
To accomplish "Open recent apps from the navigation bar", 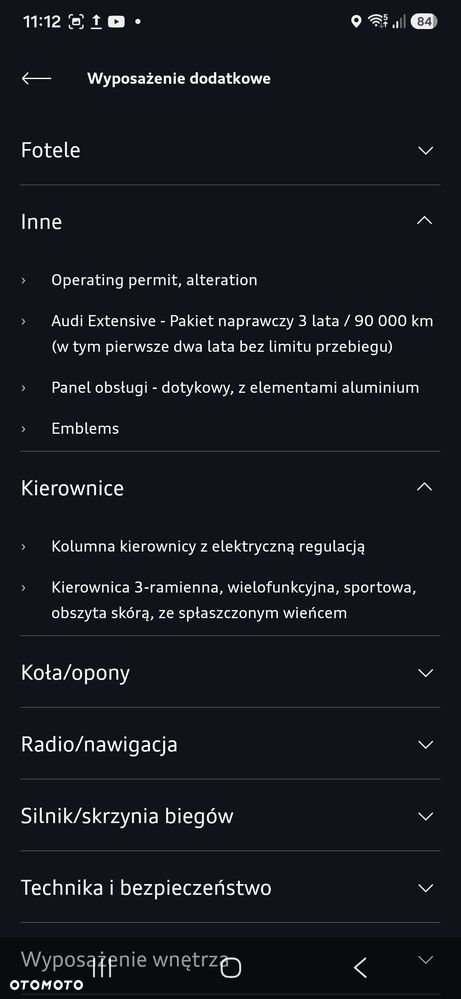I will [x=102, y=968].
